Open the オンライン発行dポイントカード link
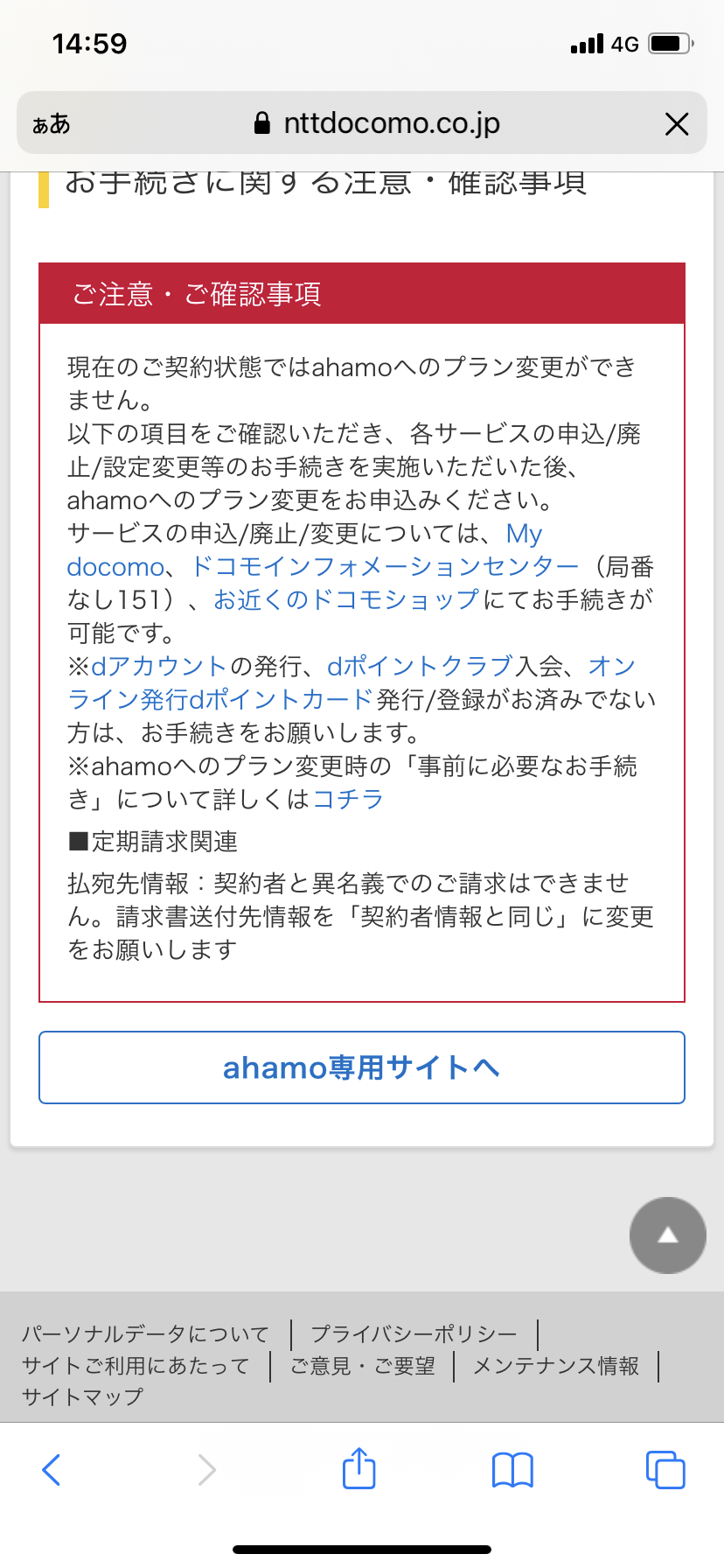 (x=218, y=700)
